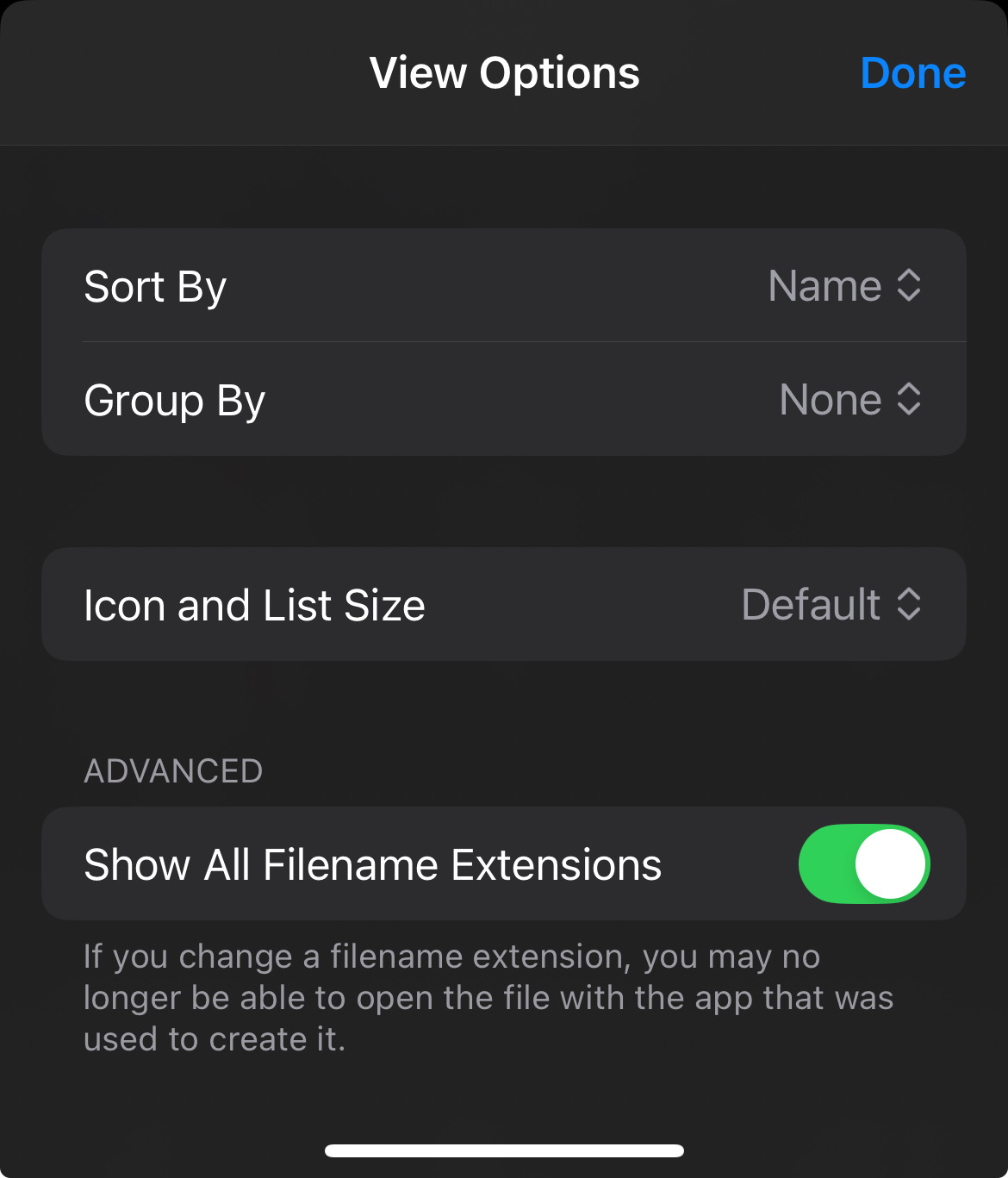Change the Group By setting
This screenshot has width=1008, height=1178.
[849, 400]
